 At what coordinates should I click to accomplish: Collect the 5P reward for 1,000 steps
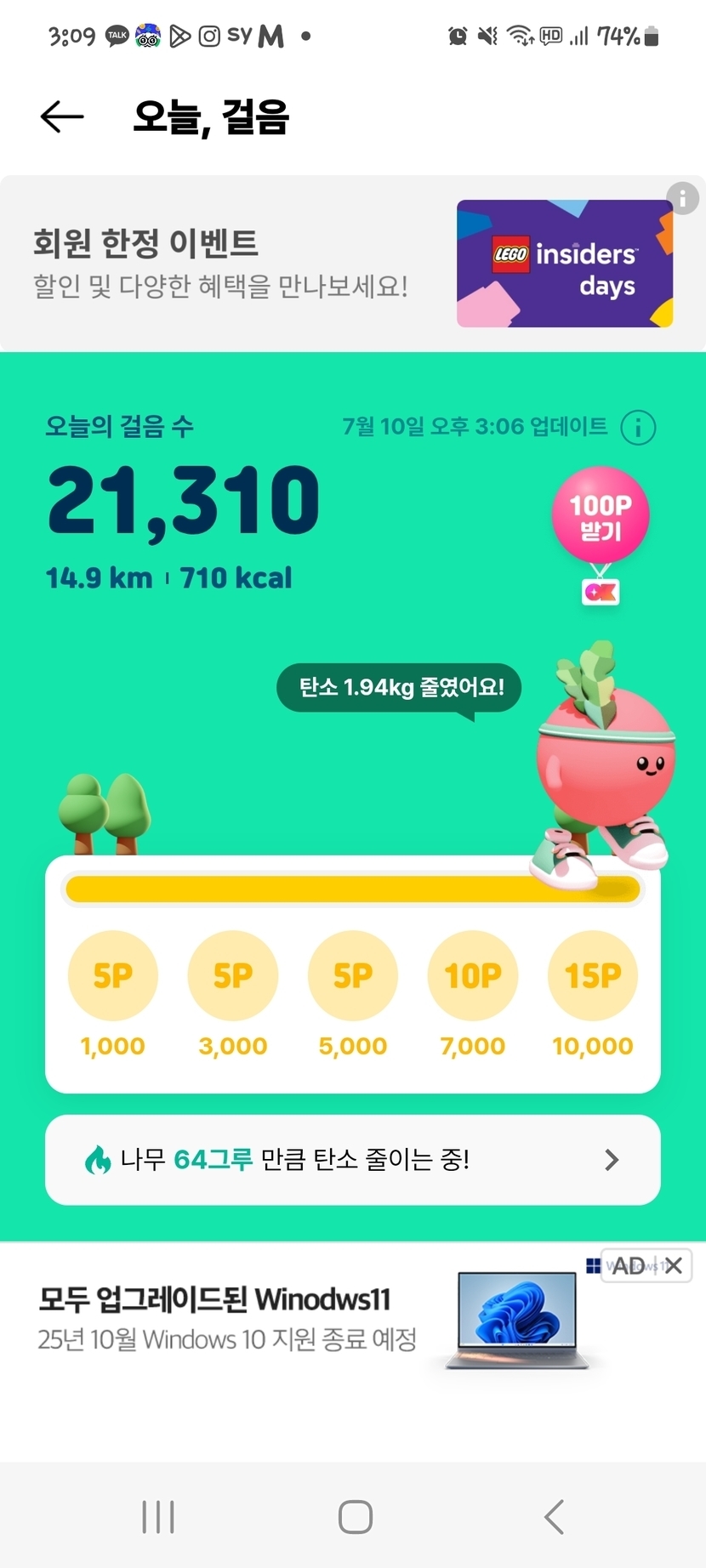(113, 975)
